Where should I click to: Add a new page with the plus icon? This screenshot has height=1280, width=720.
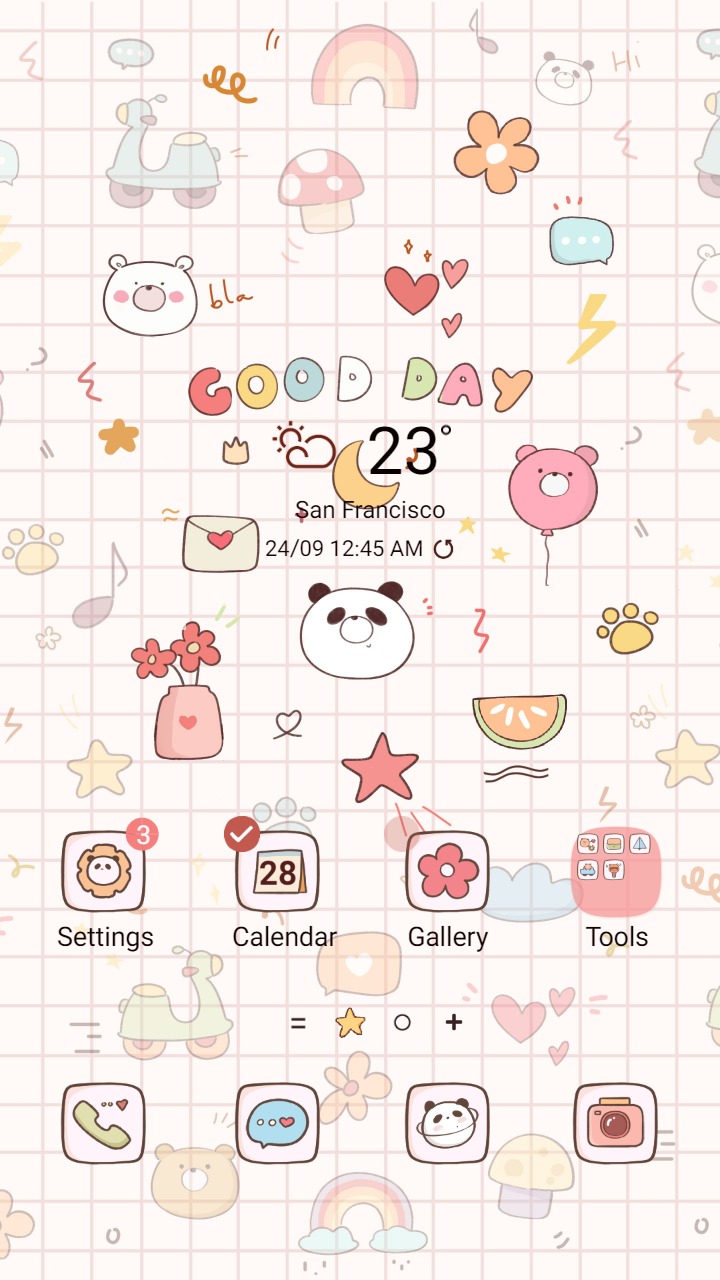pyautogui.click(x=452, y=1022)
